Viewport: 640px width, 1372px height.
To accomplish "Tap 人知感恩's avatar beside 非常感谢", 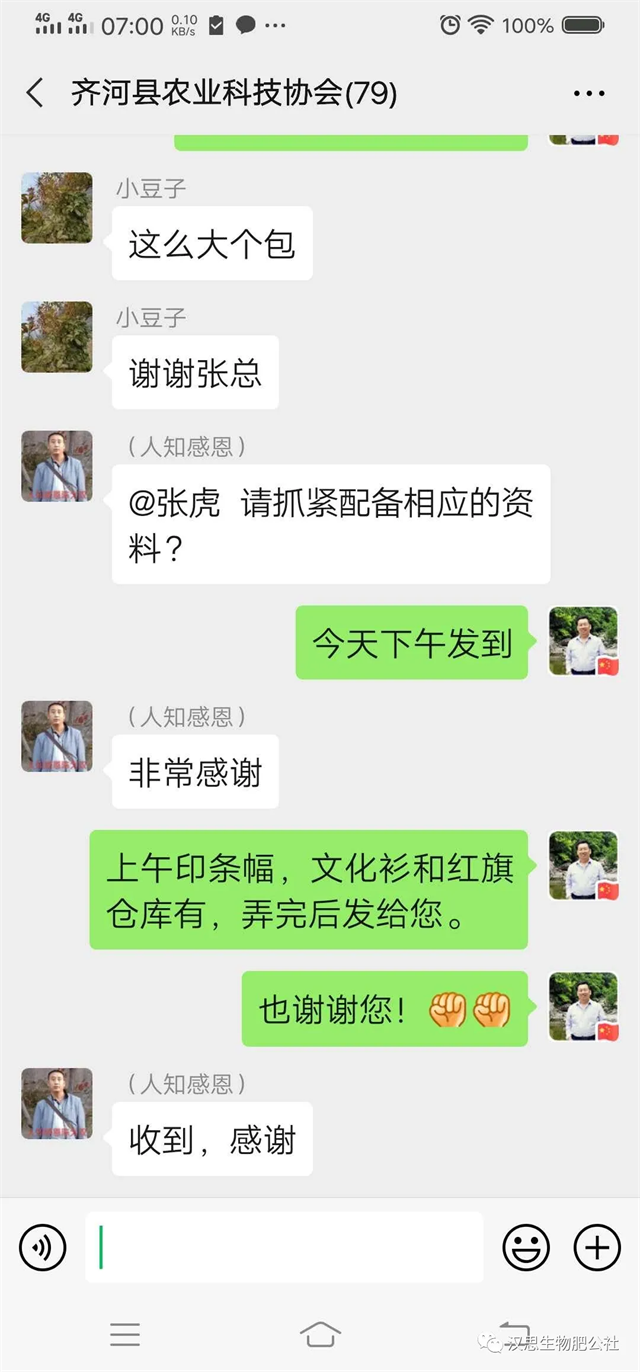I will (x=57, y=736).
